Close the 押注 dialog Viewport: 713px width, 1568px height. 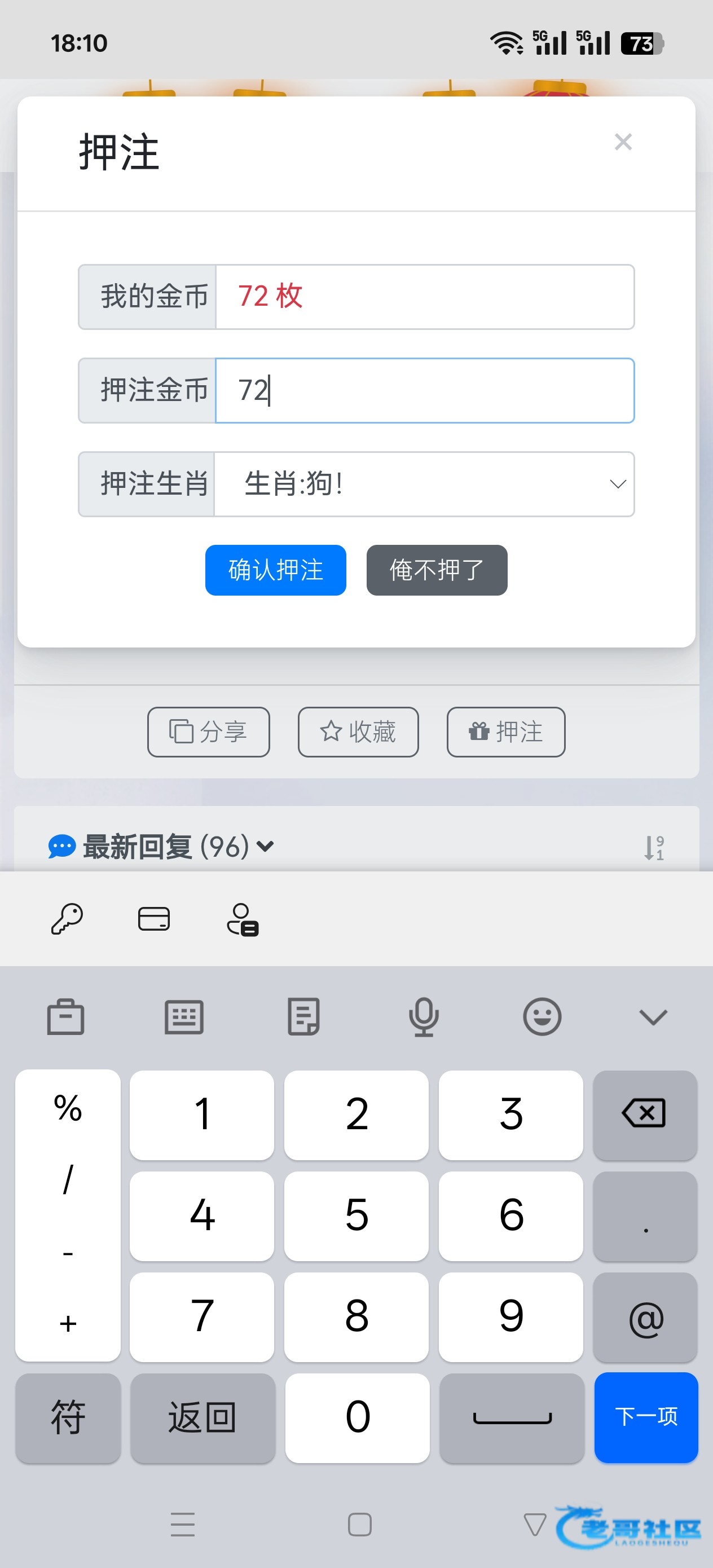coord(623,142)
